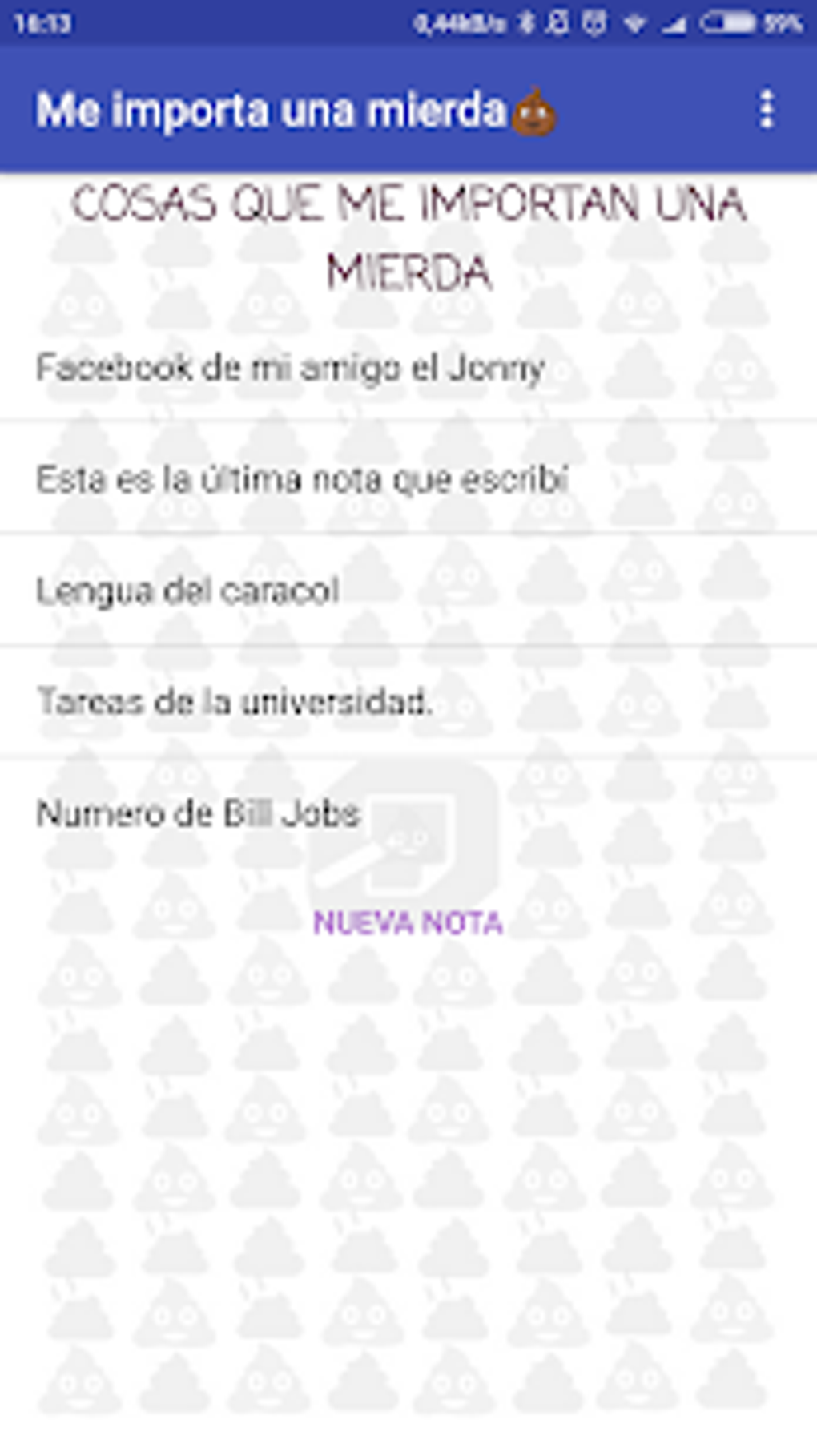Open the overflow menu
The image size is (817, 1456).
point(766,109)
